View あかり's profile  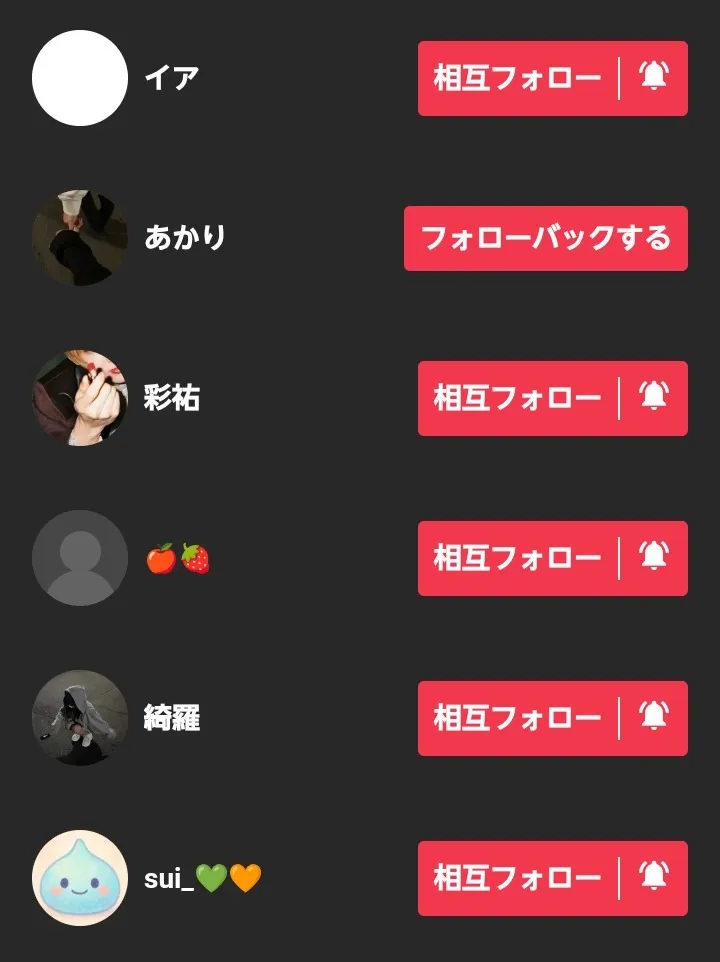point(80,238)
